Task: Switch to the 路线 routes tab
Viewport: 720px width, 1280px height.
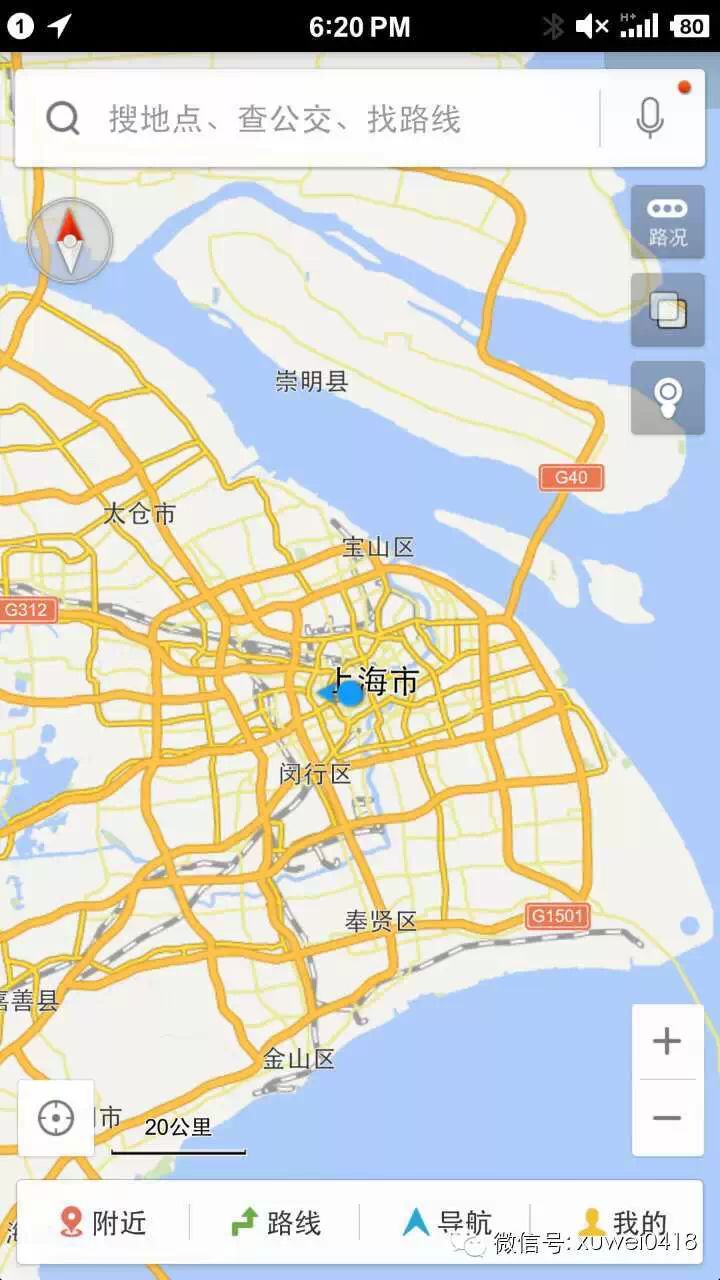Action: [x=275, y=1222]
